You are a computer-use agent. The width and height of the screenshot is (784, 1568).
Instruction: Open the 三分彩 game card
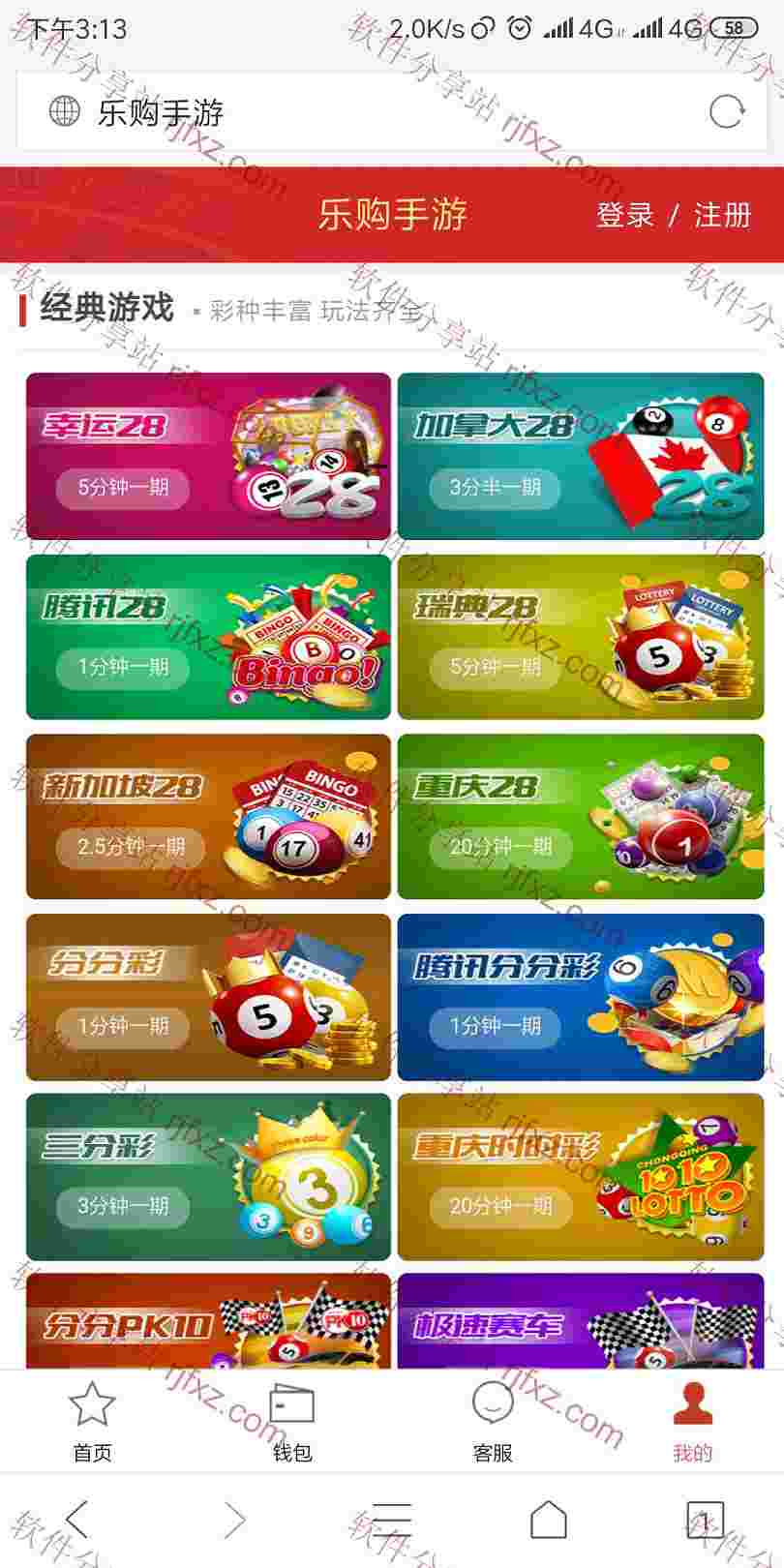208,1176
